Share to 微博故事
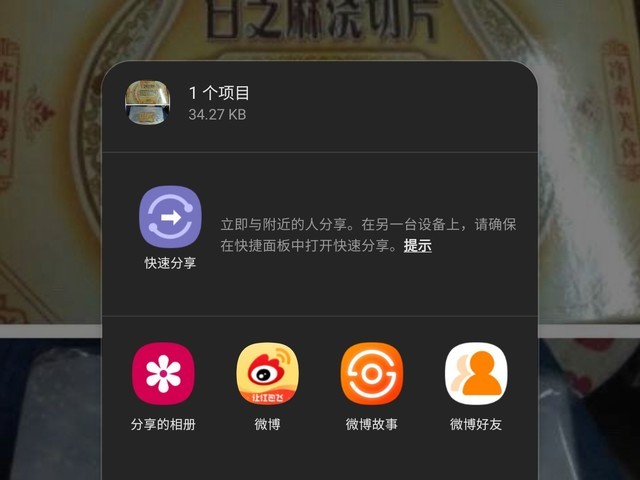 (372, 374)
